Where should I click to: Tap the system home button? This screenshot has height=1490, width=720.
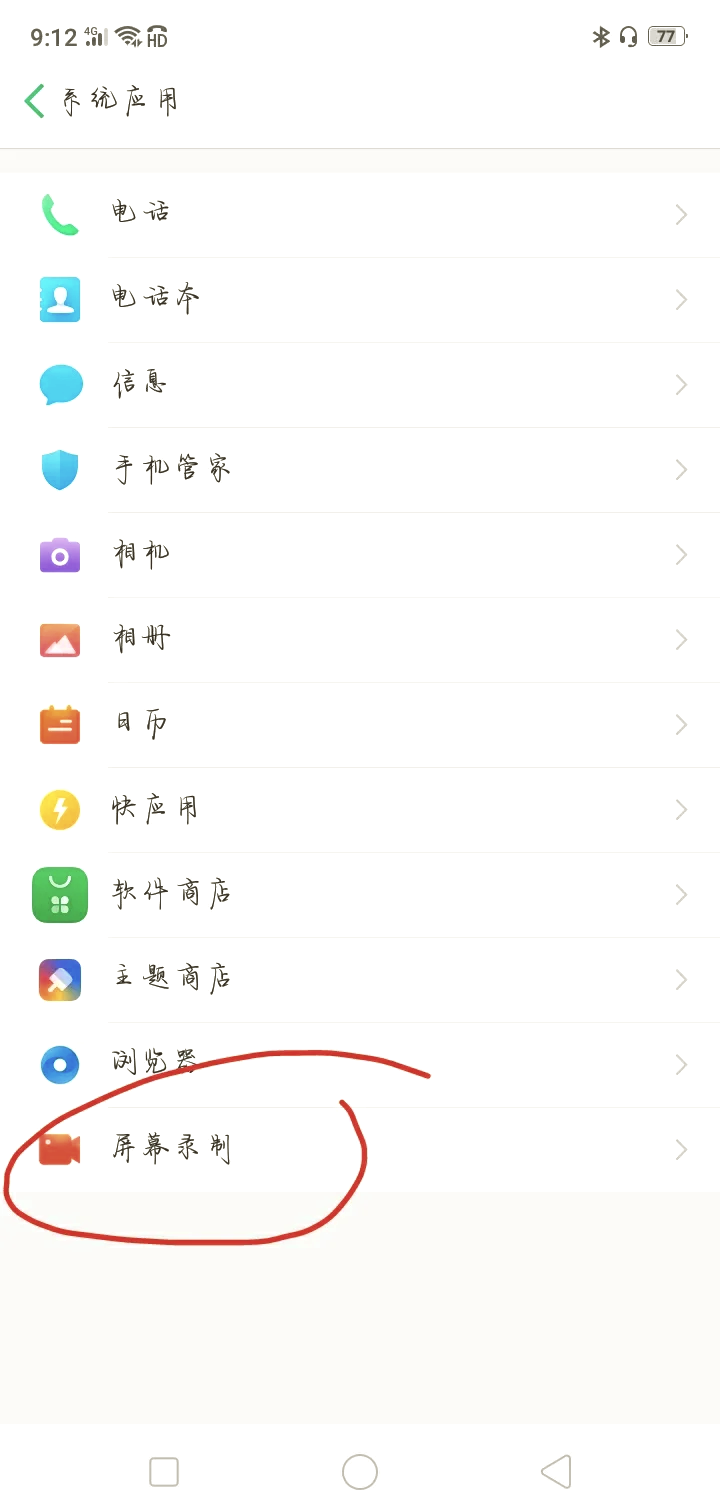click(360, 1472)
